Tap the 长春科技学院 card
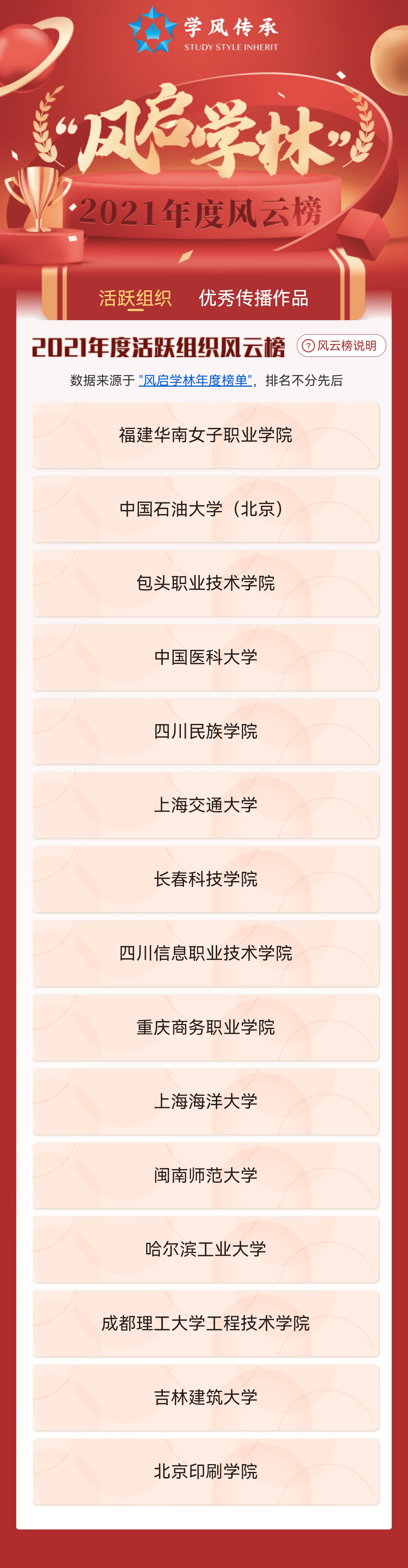The height and width of the screenshot is (1568, 408). click(206, 879)
